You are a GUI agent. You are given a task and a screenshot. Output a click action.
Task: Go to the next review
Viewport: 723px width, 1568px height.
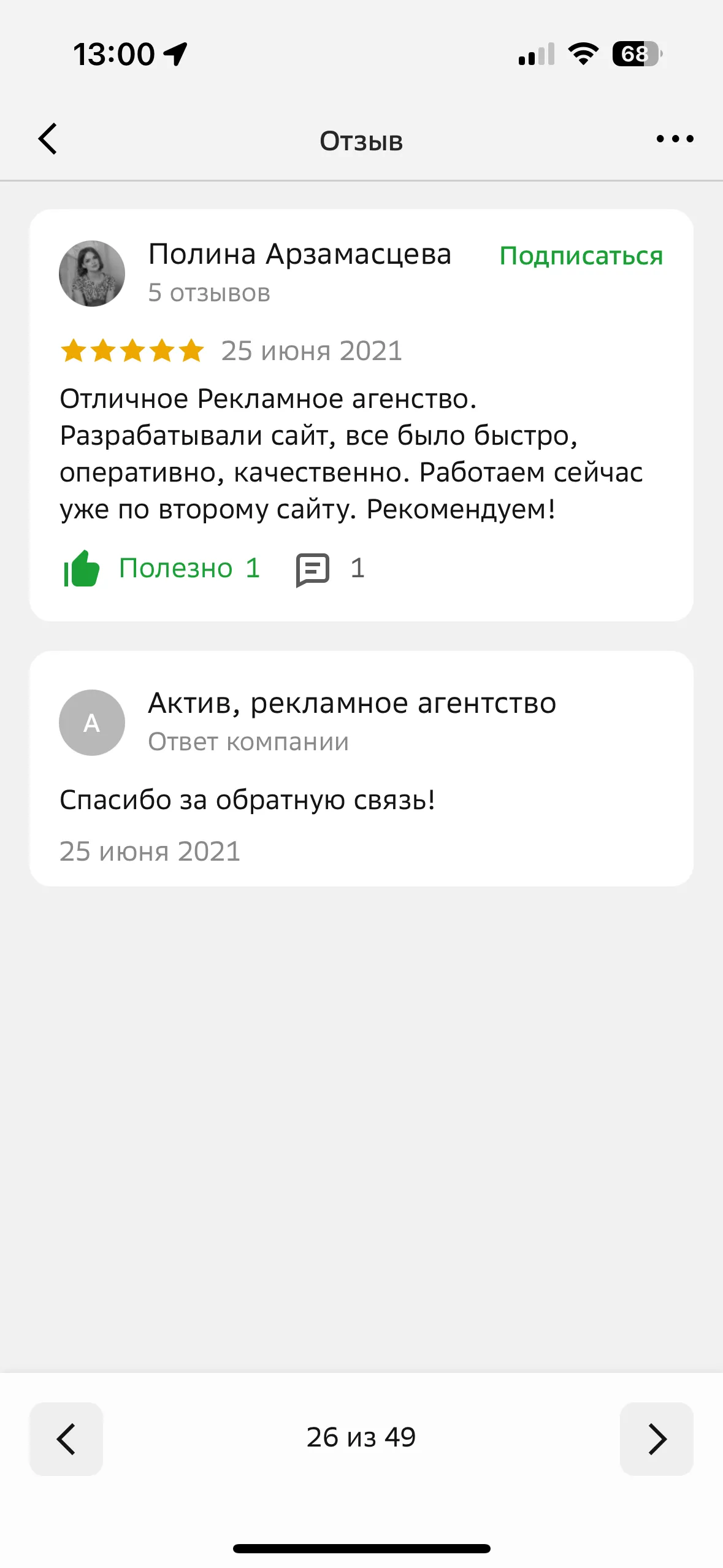click(656, 1439)
